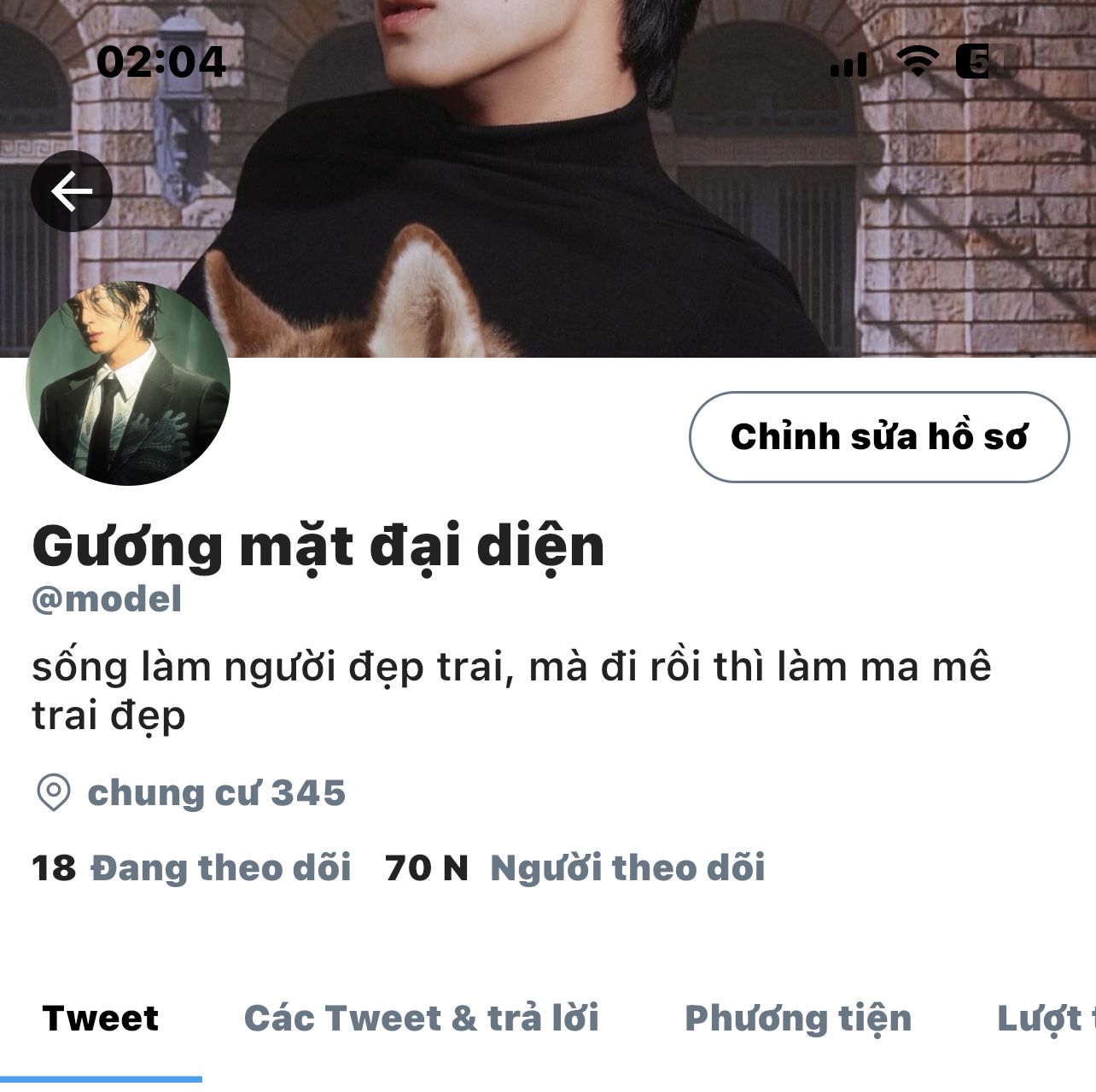Switch to Các Tweet & trả lời tab
This screenshot has width=1096, height=1092.
point(422,1019)
